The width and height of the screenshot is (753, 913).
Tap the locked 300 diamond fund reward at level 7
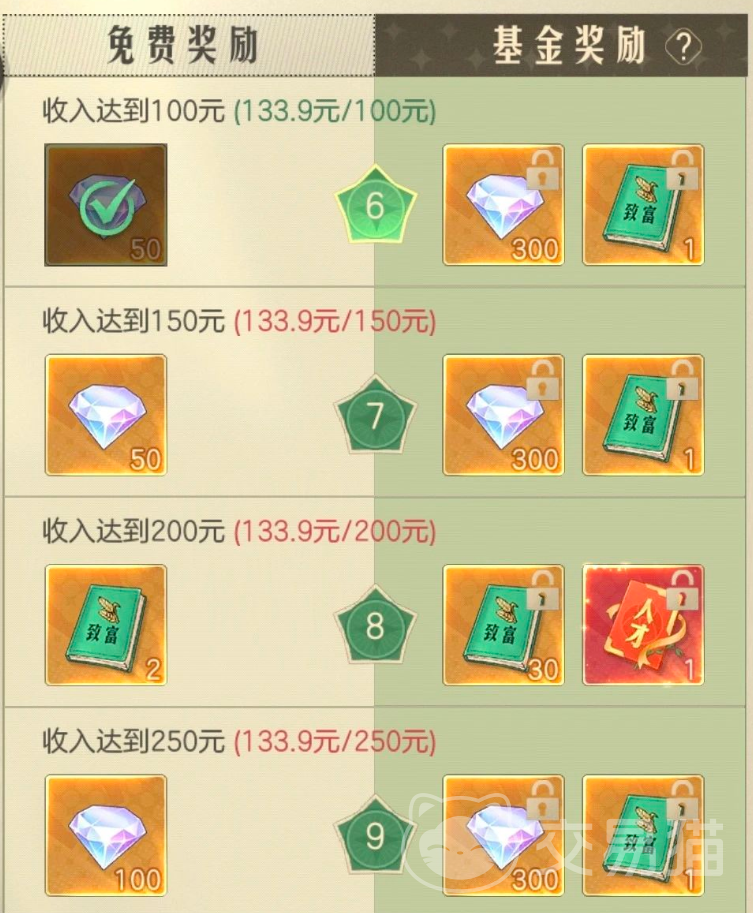tap(503, 415)
